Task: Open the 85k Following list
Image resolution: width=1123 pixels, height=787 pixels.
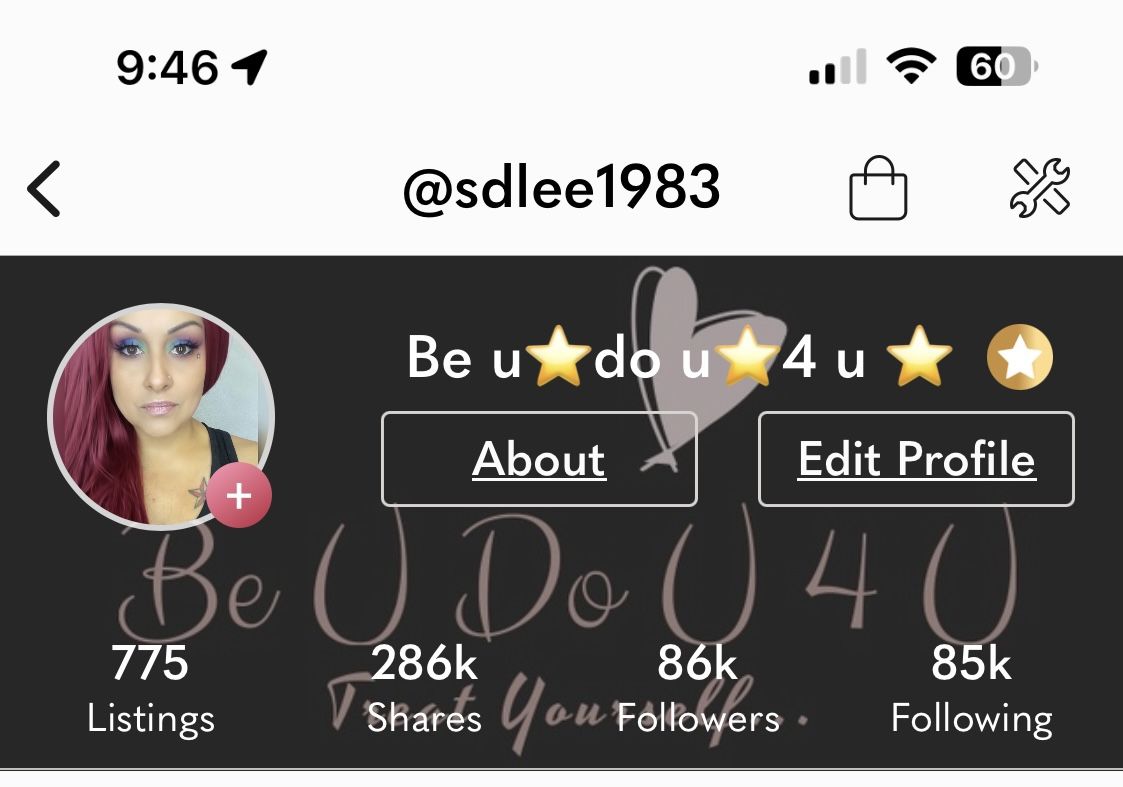Action: 971,688
